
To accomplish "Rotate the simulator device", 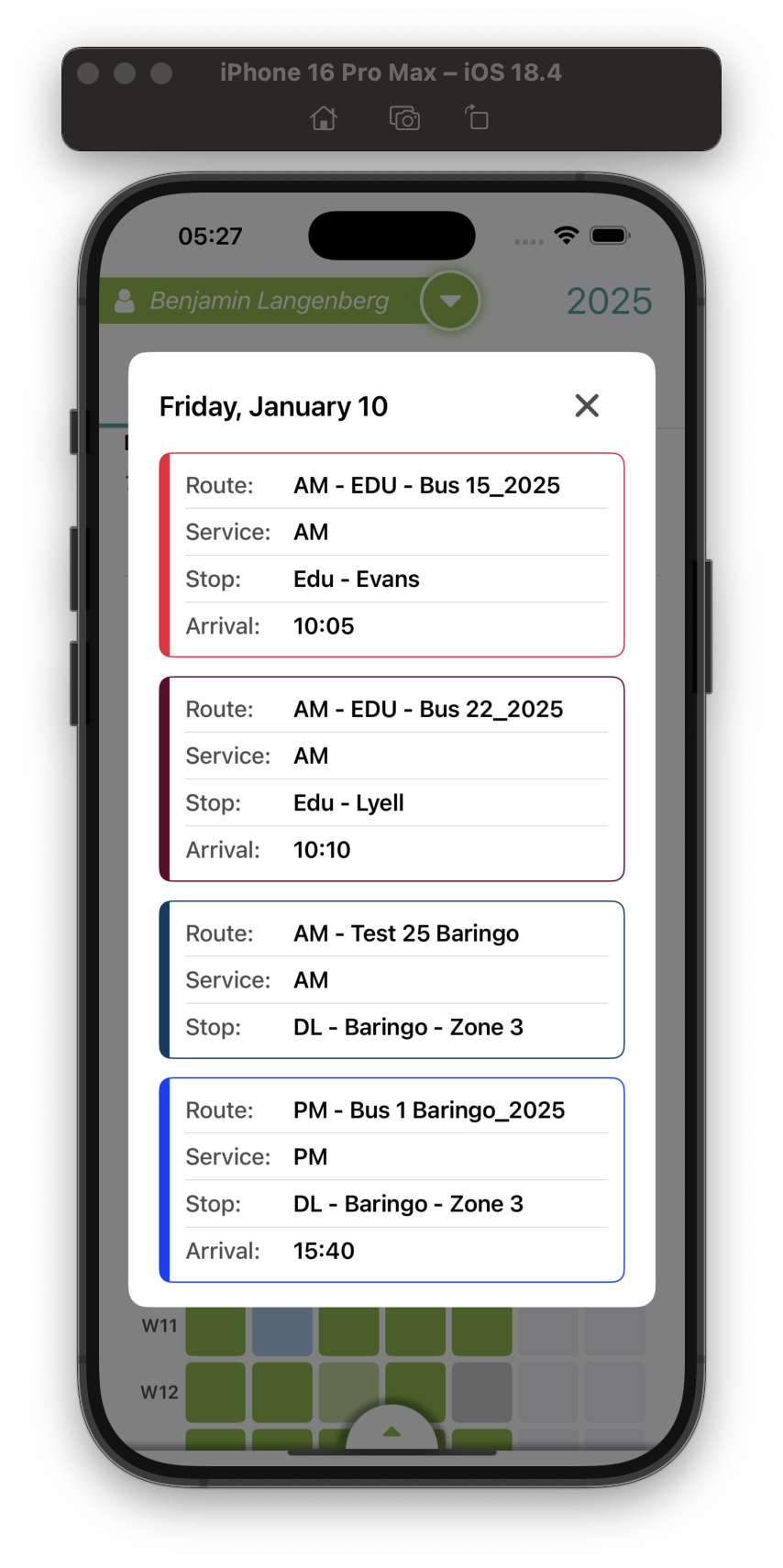I will click(476, 118).
